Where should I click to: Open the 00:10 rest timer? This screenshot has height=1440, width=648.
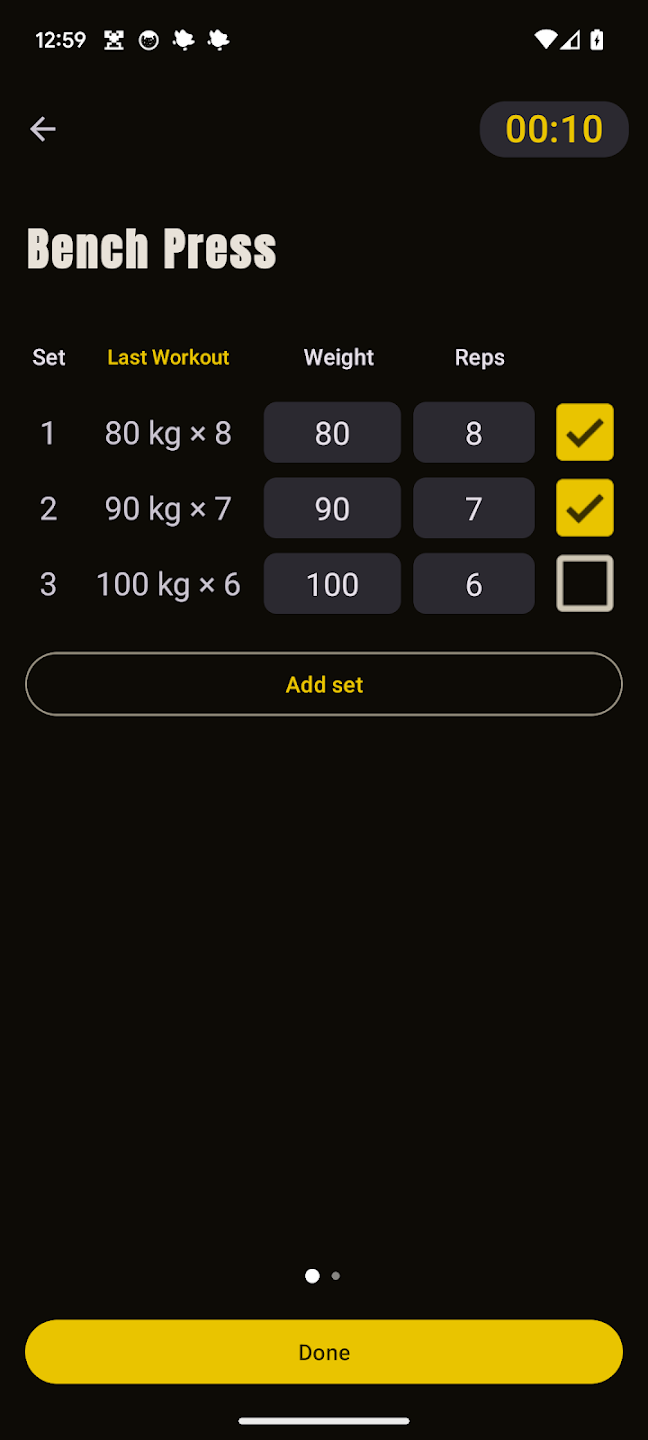(x=554, y=129)
